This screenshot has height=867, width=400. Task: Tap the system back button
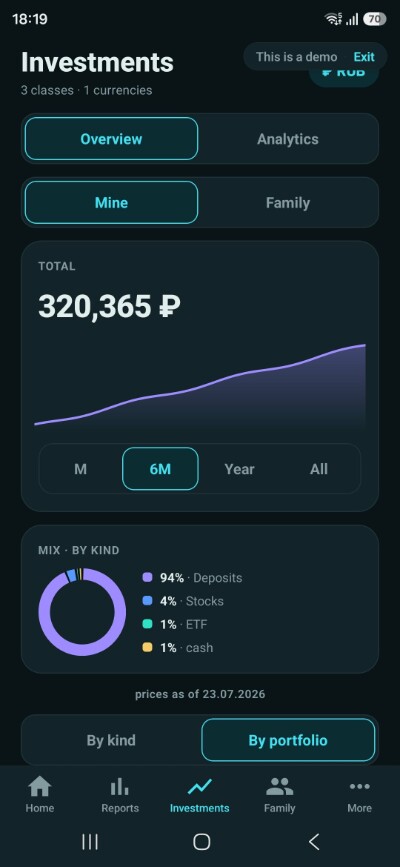(x=314, y=842)
